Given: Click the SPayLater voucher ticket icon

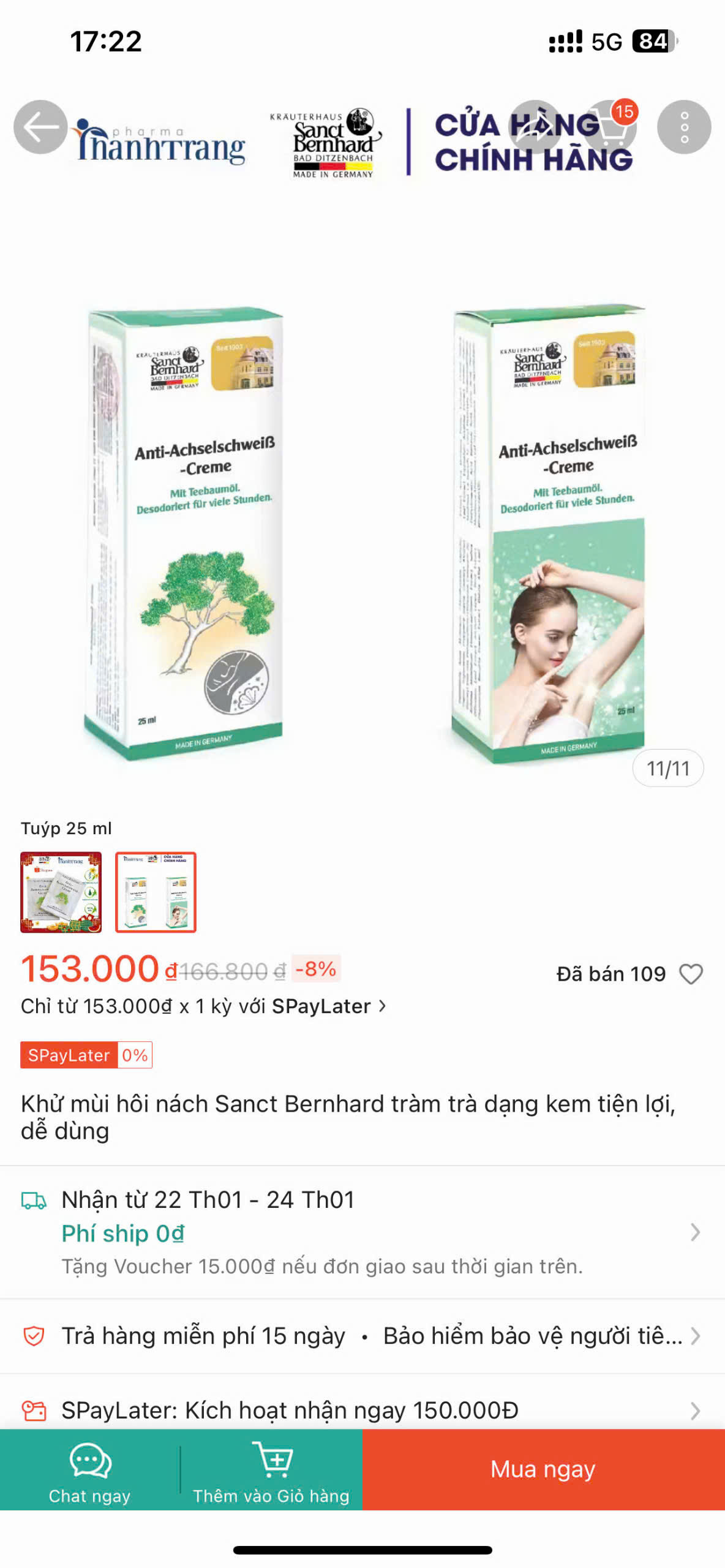Looking at the screenshot, I should [34, 1411].
